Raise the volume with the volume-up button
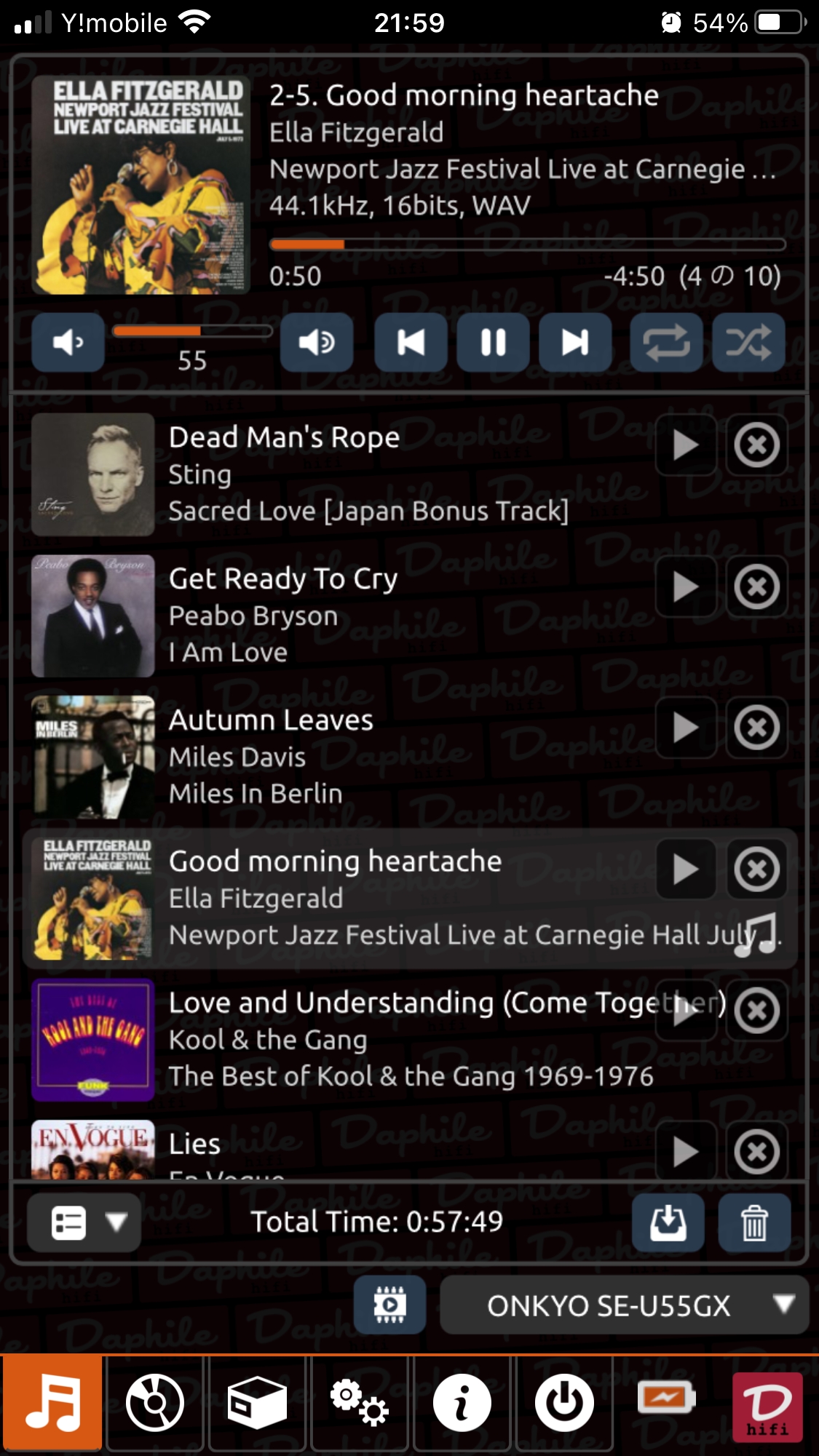The width and height of the screenshot is (819, 1456). (317, 342)
